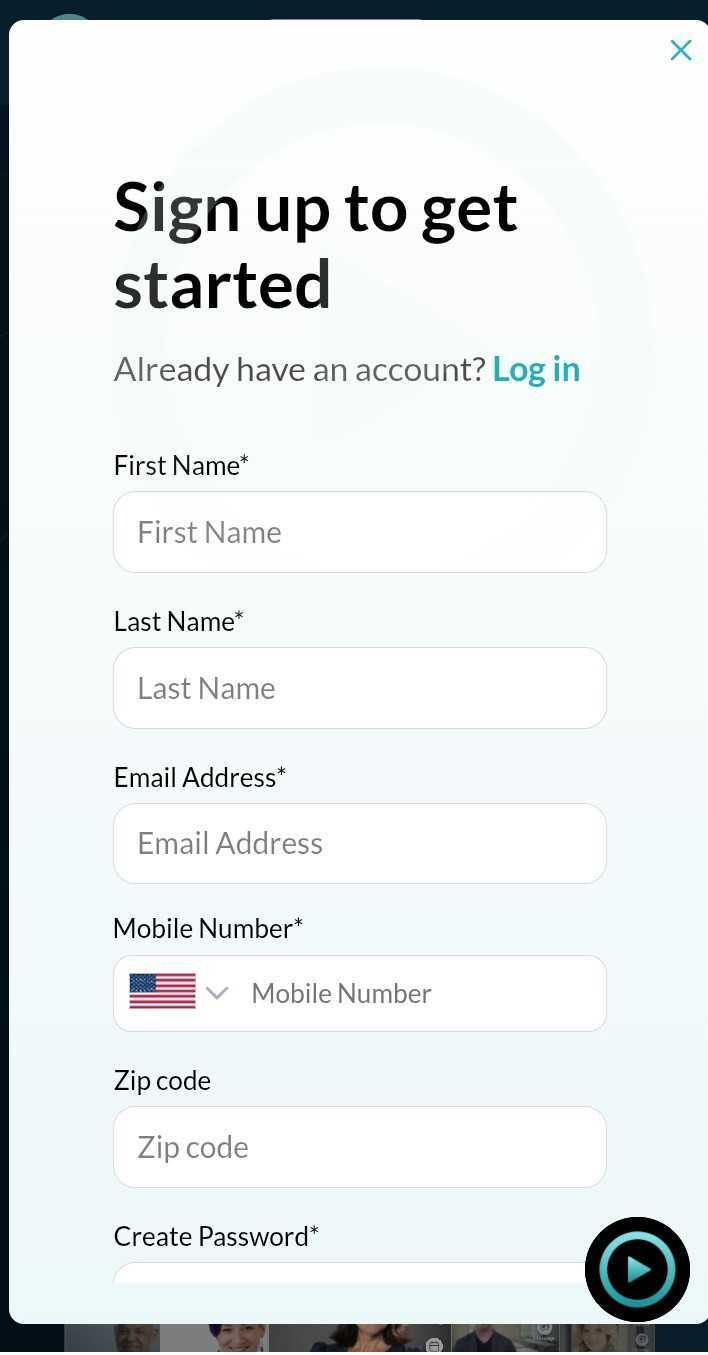
Task: Focus the First Name field
Action: point(360,532)
